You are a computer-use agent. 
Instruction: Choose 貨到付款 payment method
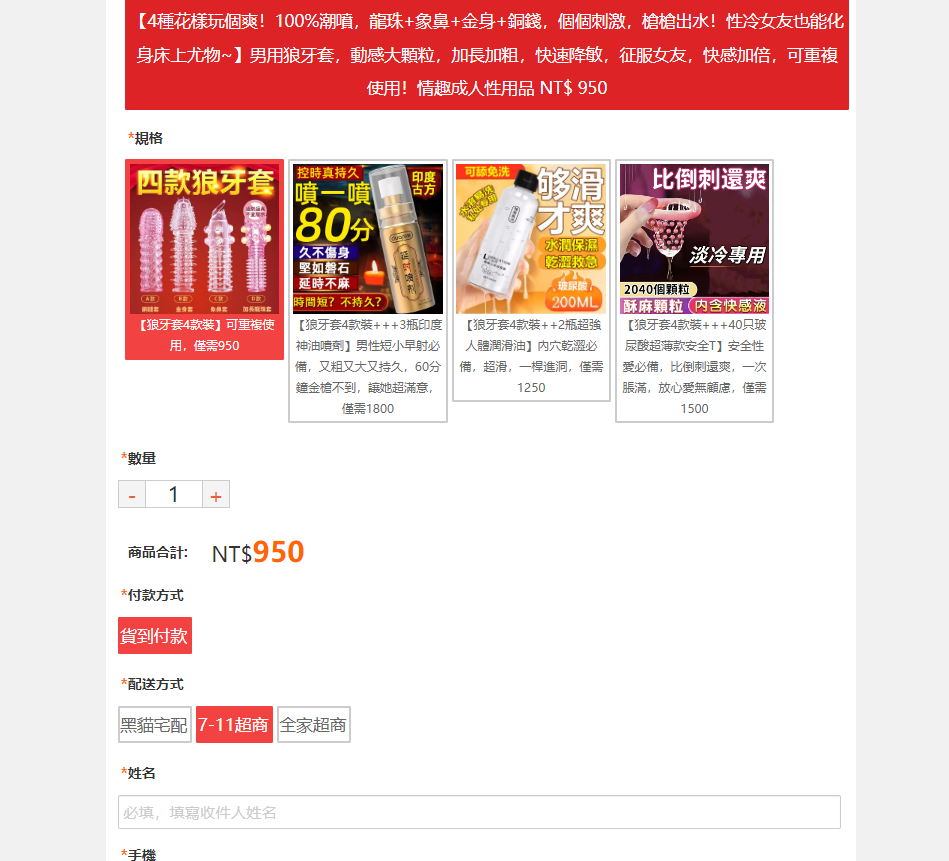point(154,636)
